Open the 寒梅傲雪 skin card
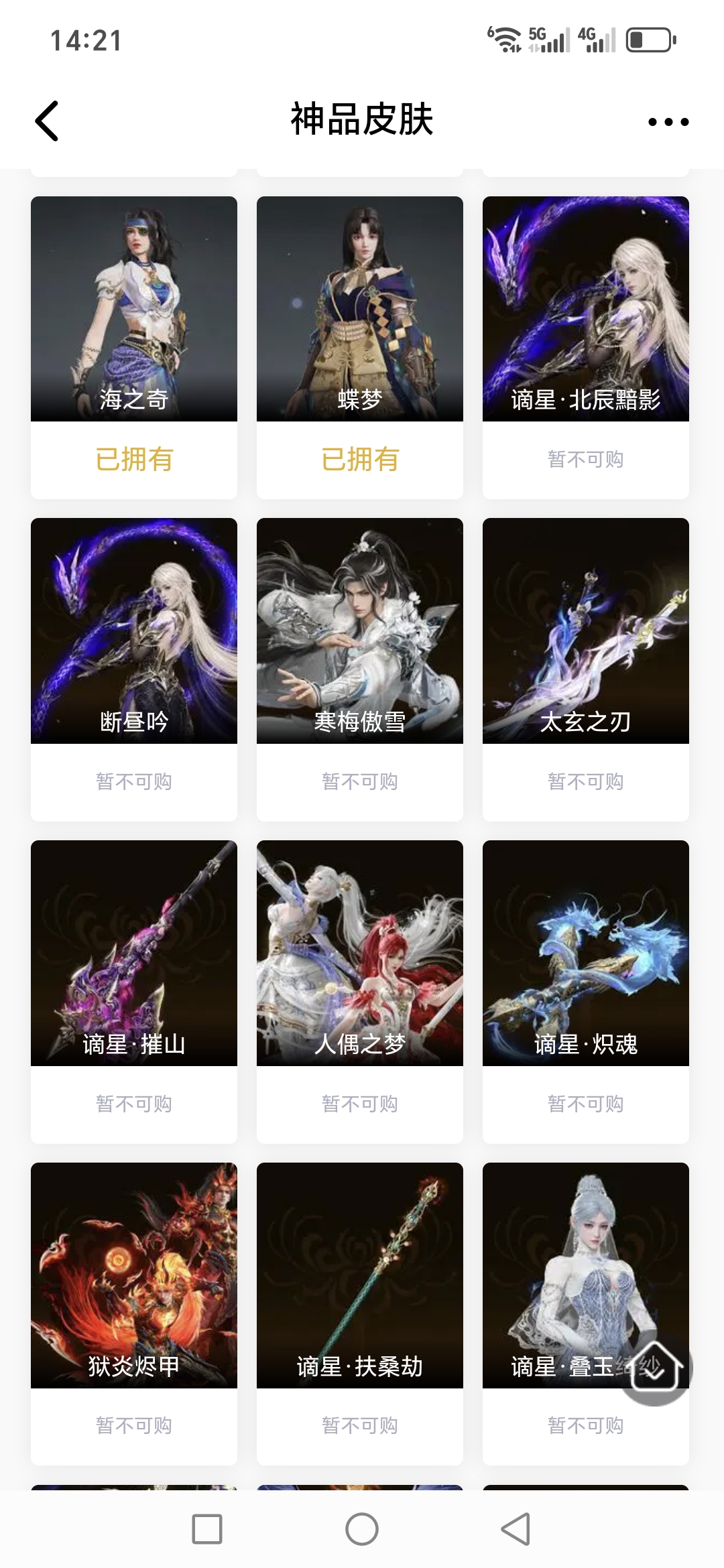Image resolution: width=724 pixels, height=1568 pixels. 360,631
